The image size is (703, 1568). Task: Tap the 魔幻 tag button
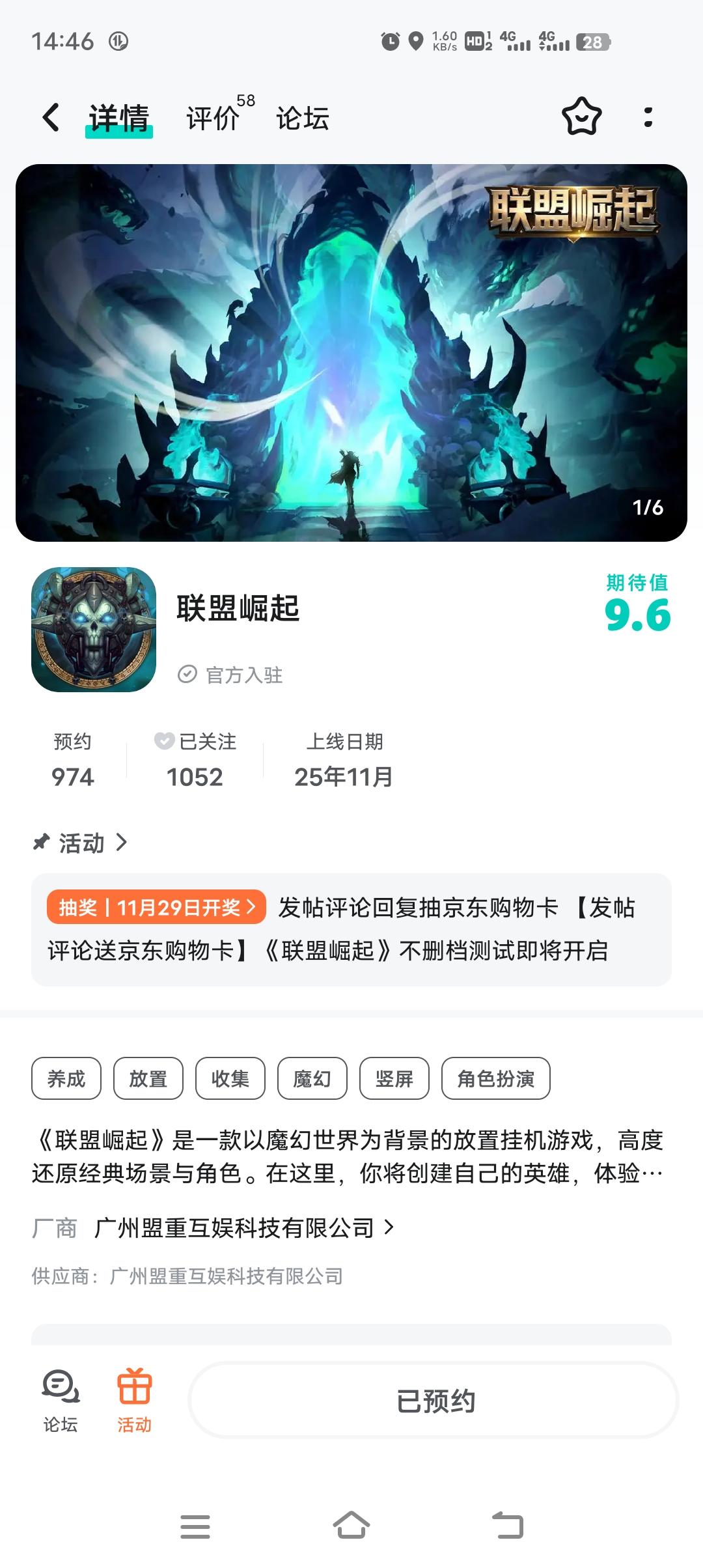pos(312,1078)
